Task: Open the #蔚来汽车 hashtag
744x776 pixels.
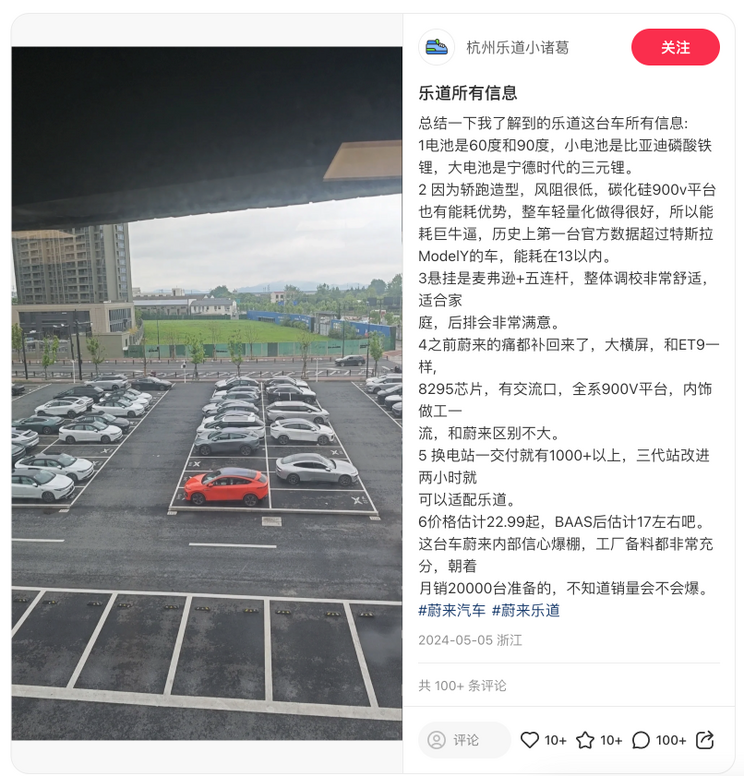Action: 452,610
